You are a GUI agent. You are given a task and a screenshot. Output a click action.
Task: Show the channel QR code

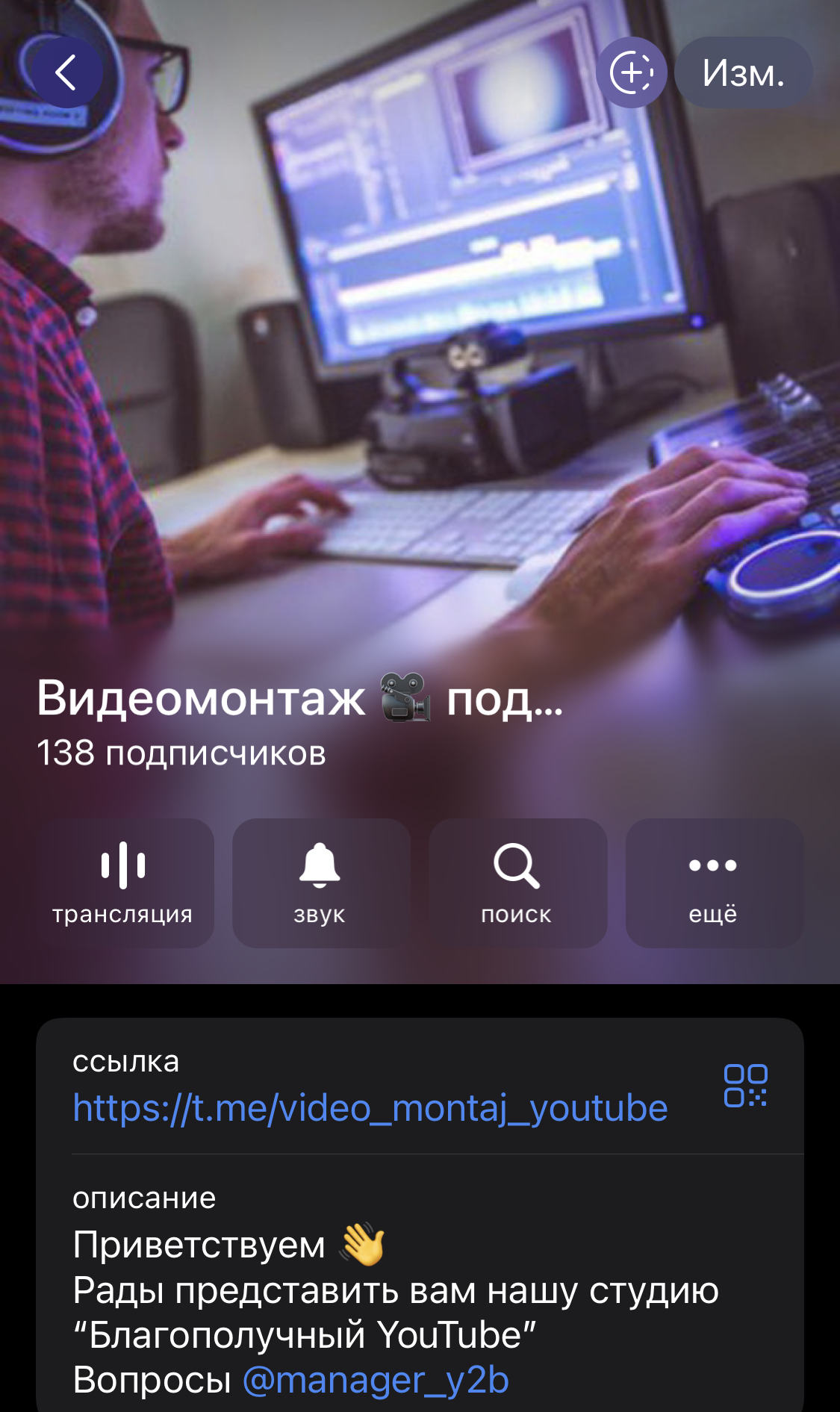pyautogui.click(x=745, y=1086)
